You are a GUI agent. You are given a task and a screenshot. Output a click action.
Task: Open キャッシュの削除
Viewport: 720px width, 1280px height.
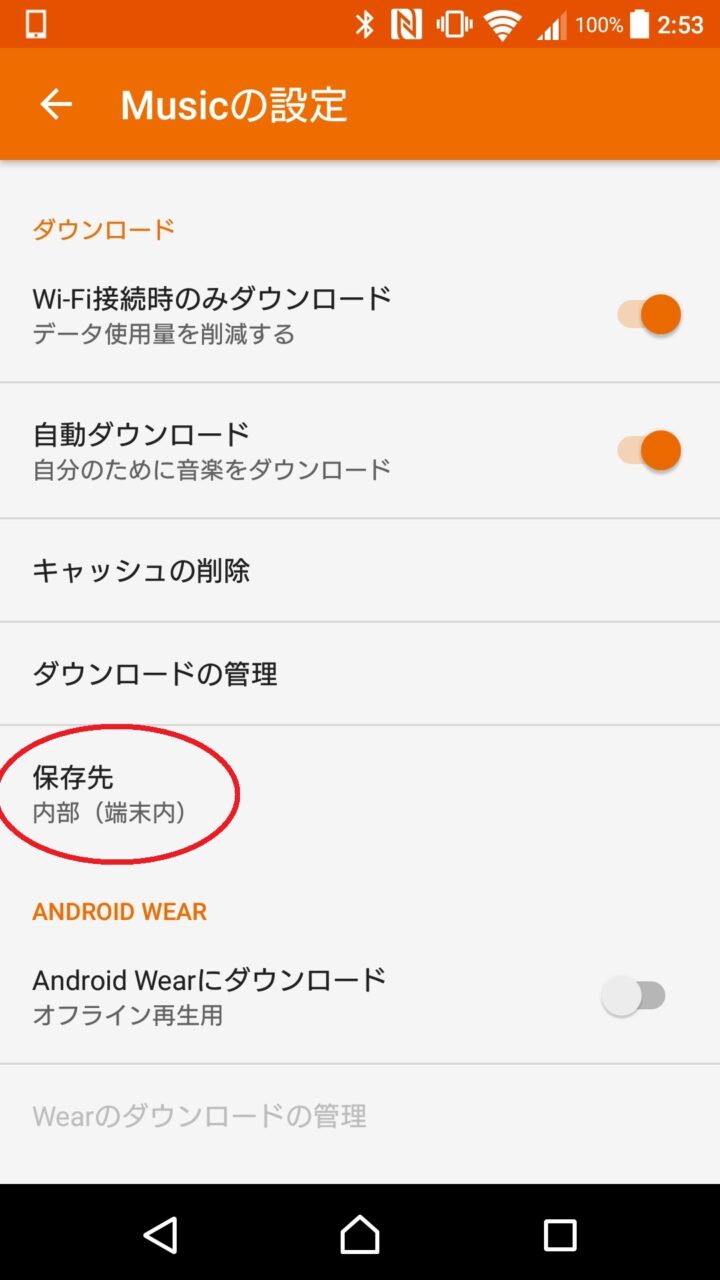point(141,571)
